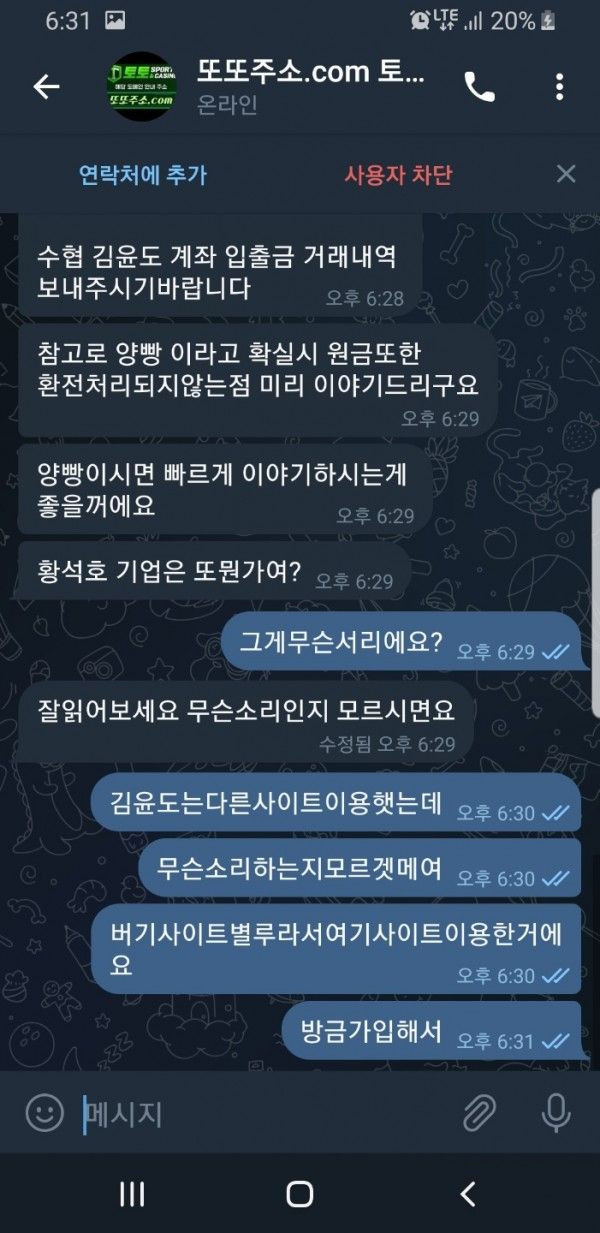Open the emoji picker
The image size is (600, 1233).
click(44, 1112)
